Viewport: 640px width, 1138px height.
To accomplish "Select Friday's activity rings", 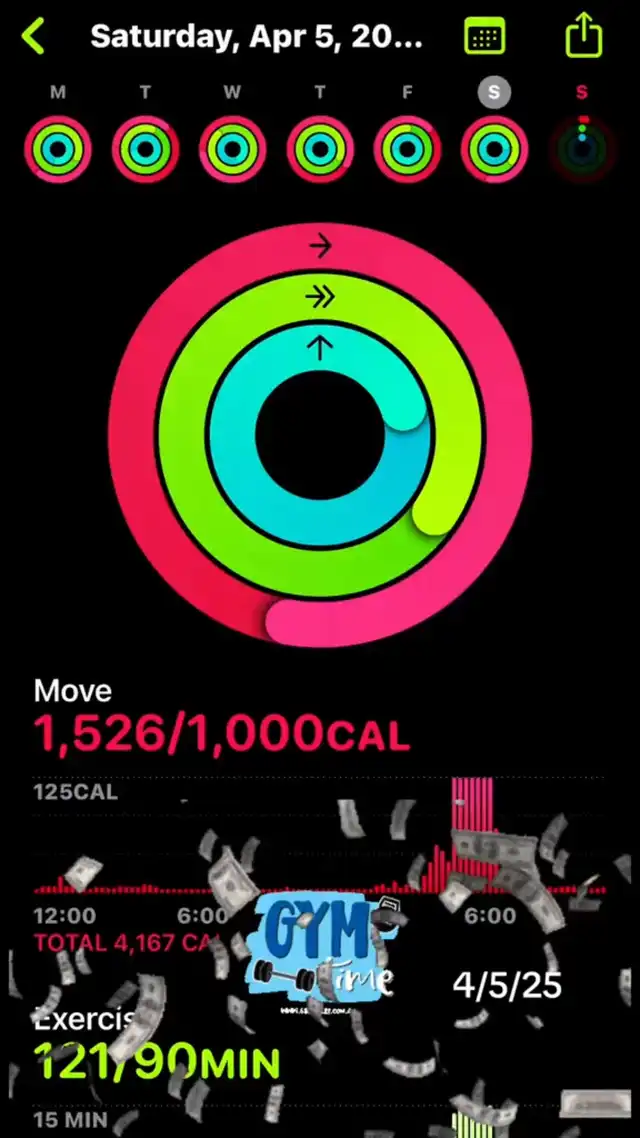I will coord(407,149).
